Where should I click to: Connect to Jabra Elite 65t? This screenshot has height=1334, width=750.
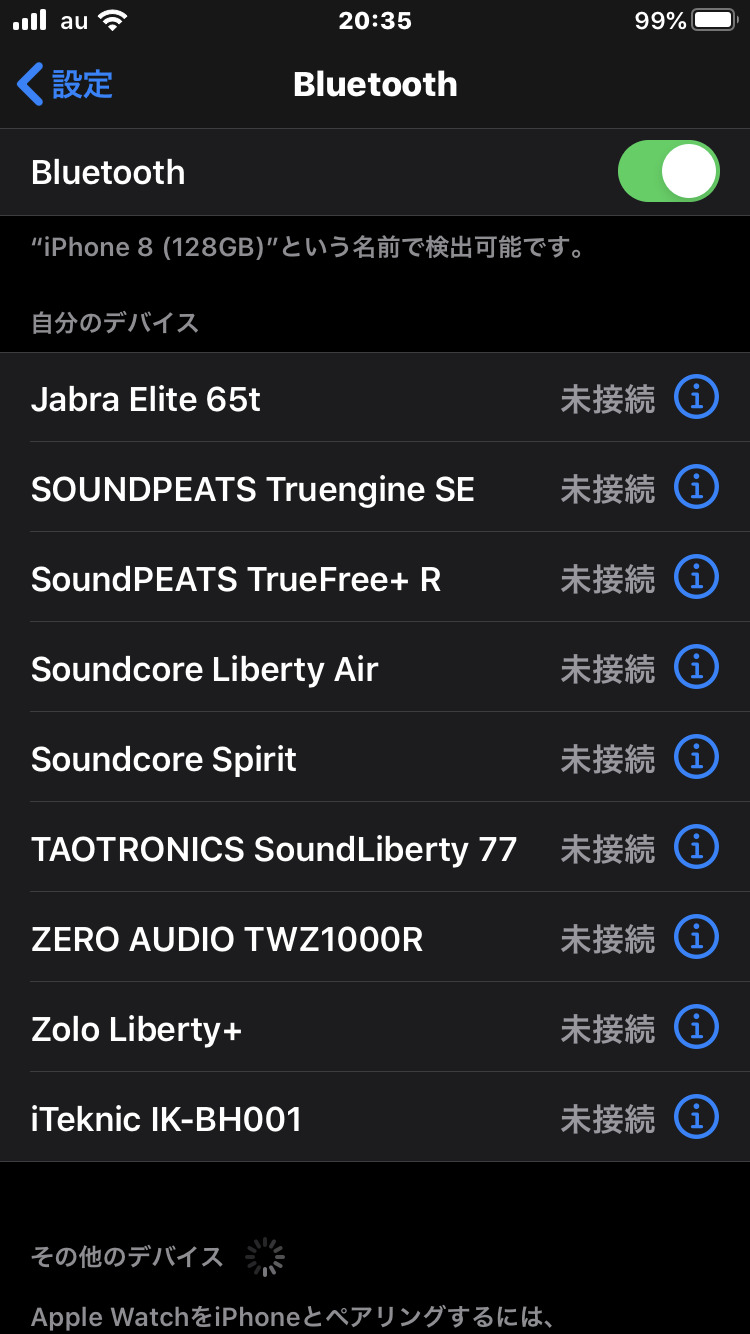[x=375, y=399]
